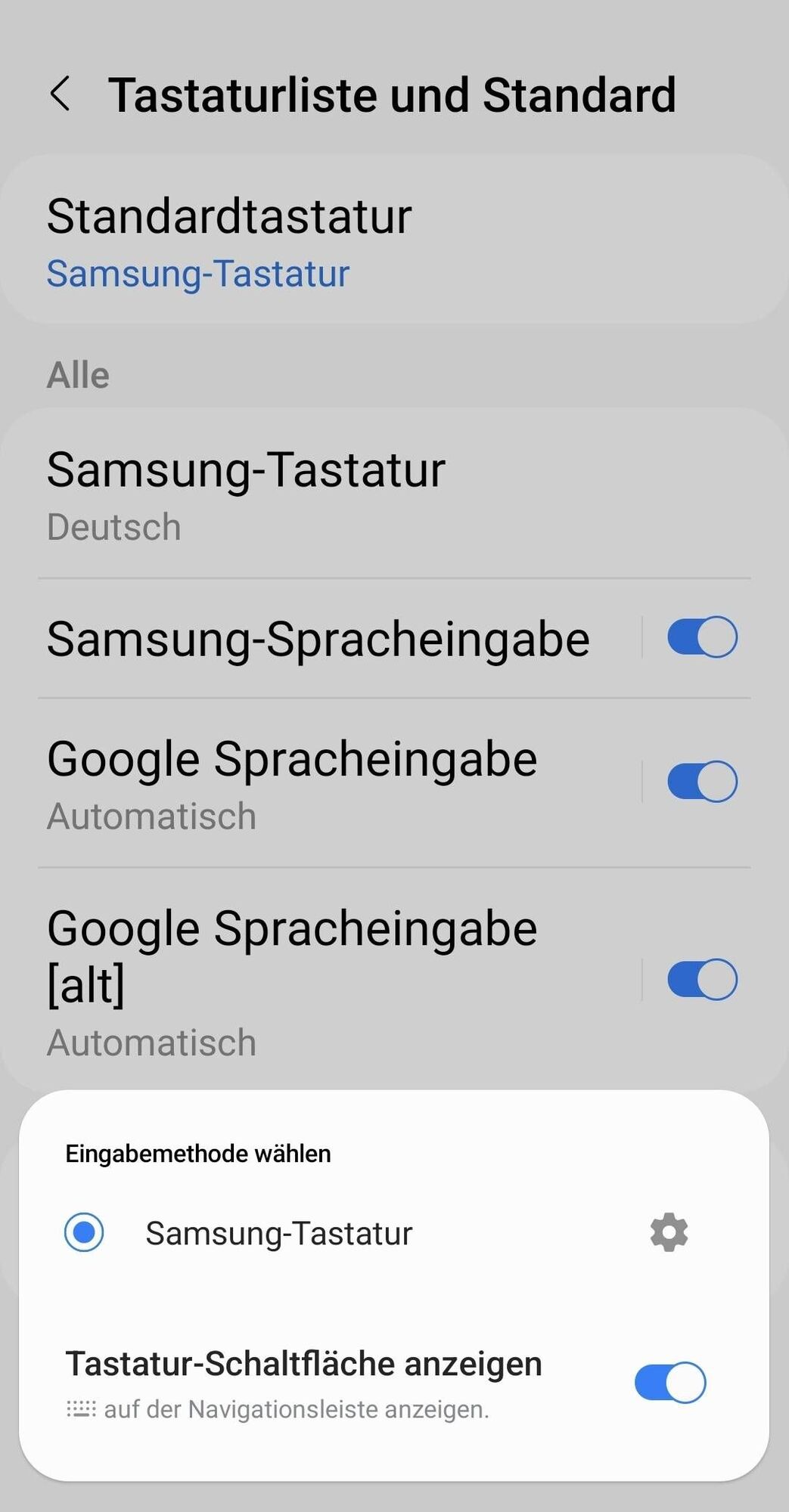The width and height of the screenshot is (789, 1512).
Task: Open Samsung-Tastatur settings gear
Action: [x=669, y=1232]
